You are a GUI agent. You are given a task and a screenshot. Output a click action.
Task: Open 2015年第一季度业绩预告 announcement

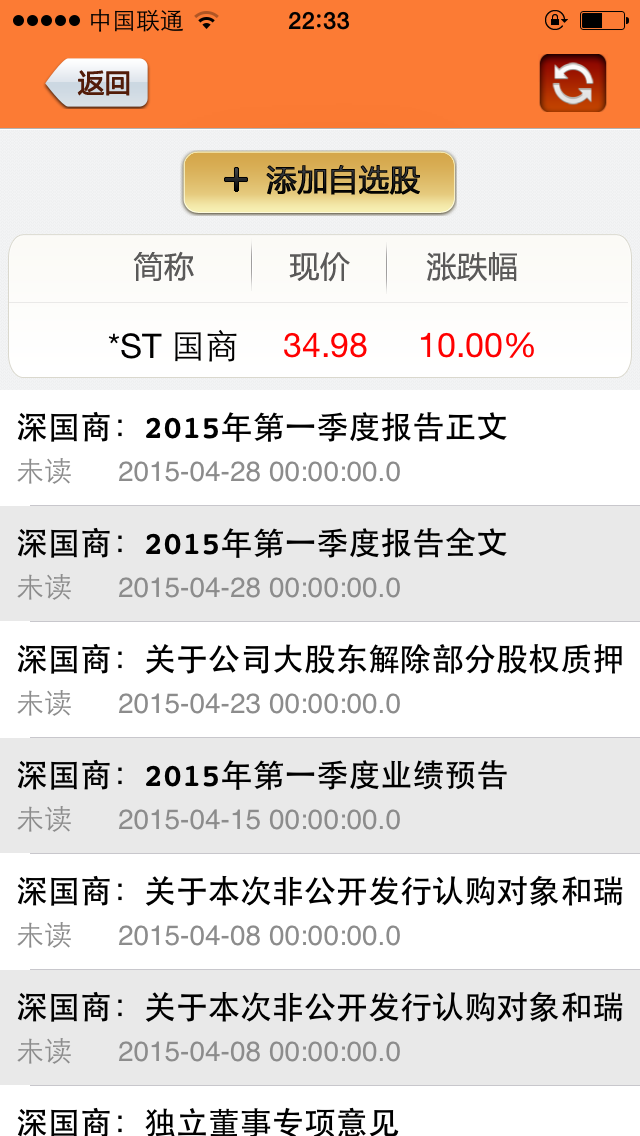(x=320, y=795)
